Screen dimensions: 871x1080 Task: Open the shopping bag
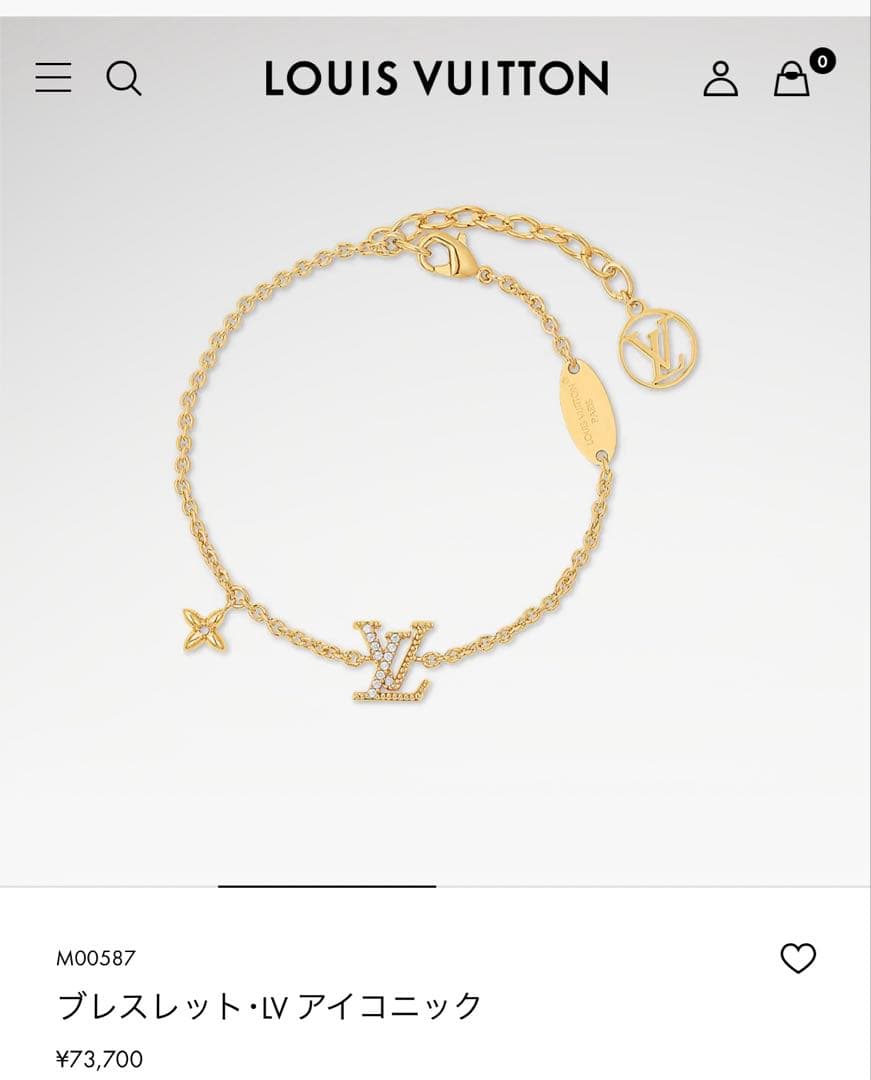click(x=792, y=78)
